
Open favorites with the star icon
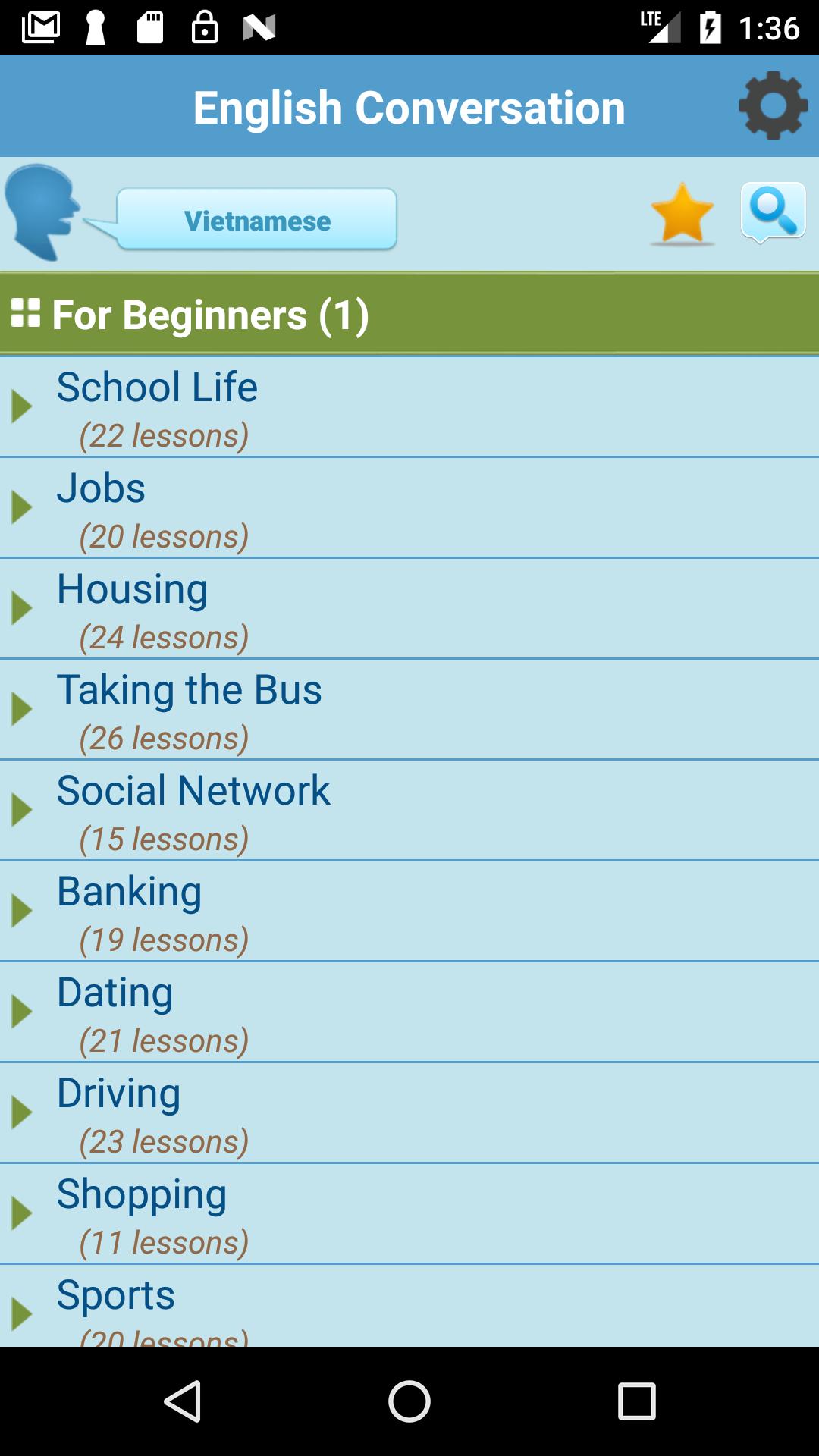click(x=682, y=215)
